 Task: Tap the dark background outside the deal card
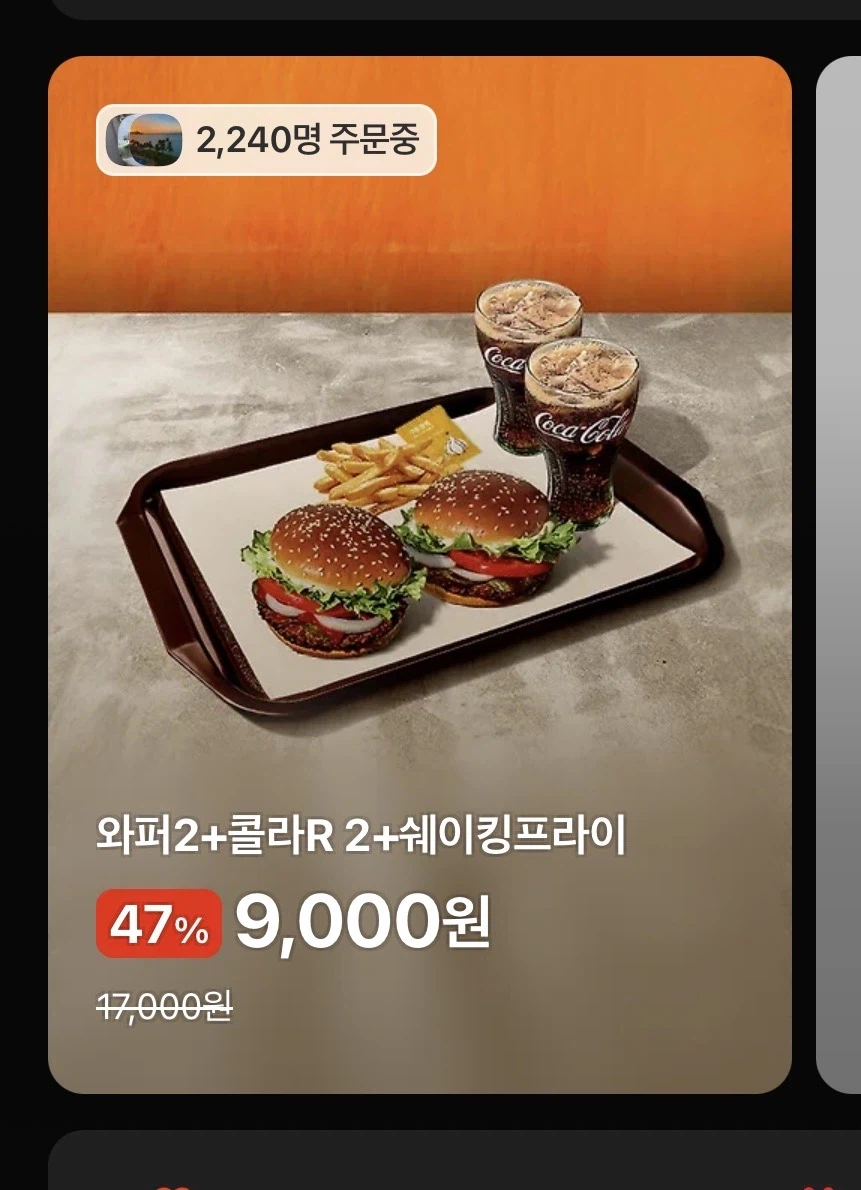tap(20, 600)
